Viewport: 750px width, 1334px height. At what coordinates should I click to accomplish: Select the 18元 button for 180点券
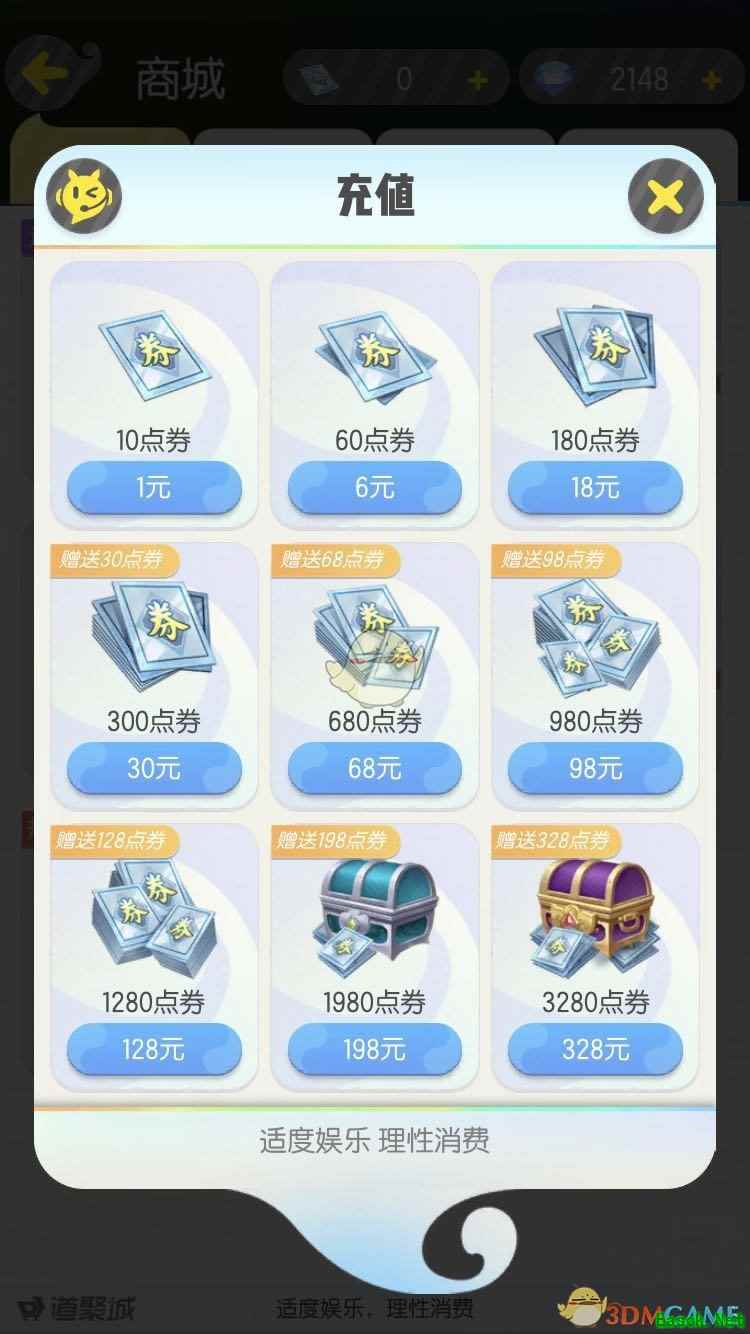point(595,488)
